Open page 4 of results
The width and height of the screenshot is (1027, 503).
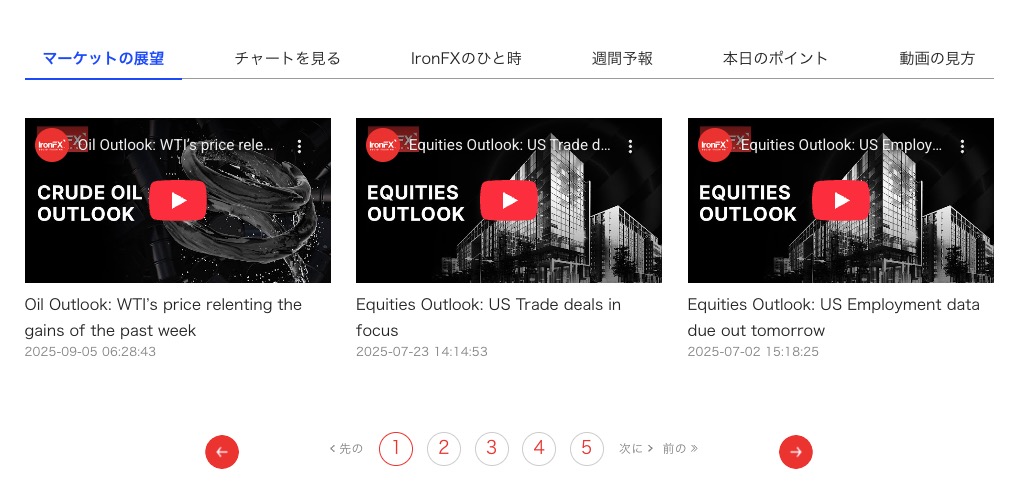(x=539, y=448)
